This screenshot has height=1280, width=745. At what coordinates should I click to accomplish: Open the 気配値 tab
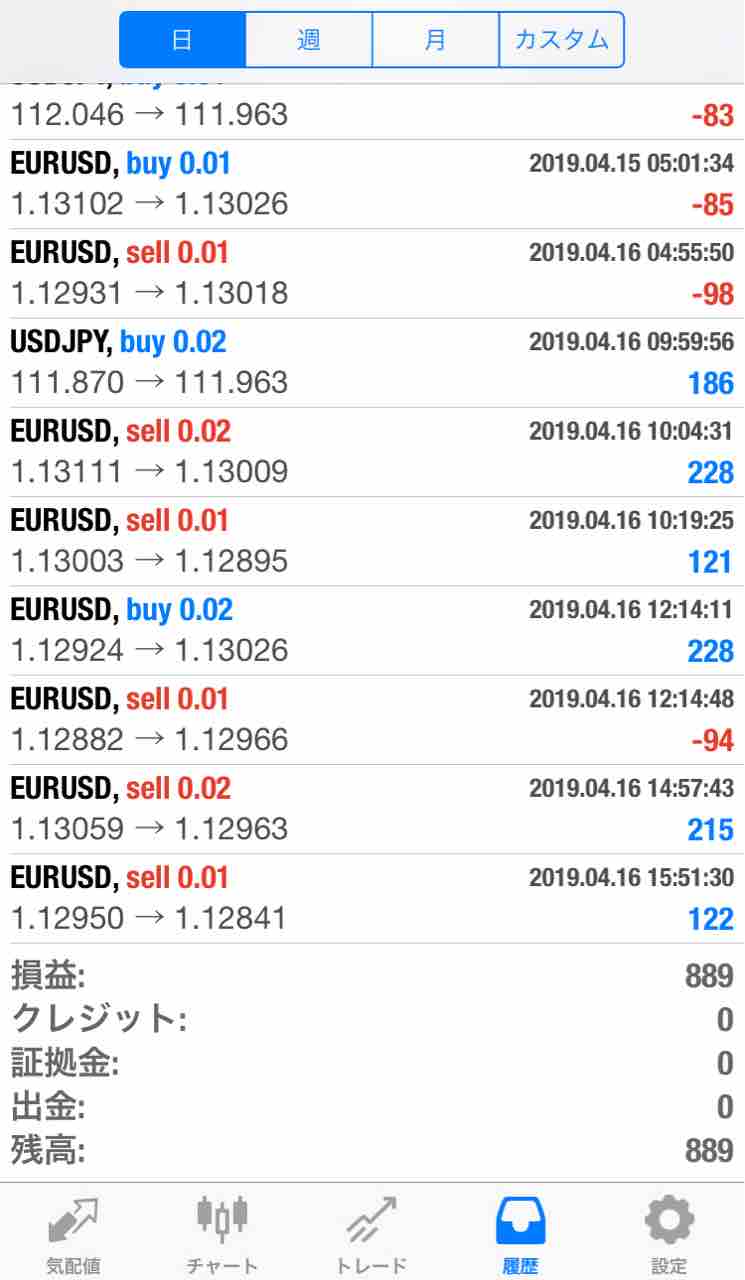(x=73, y=1235)
